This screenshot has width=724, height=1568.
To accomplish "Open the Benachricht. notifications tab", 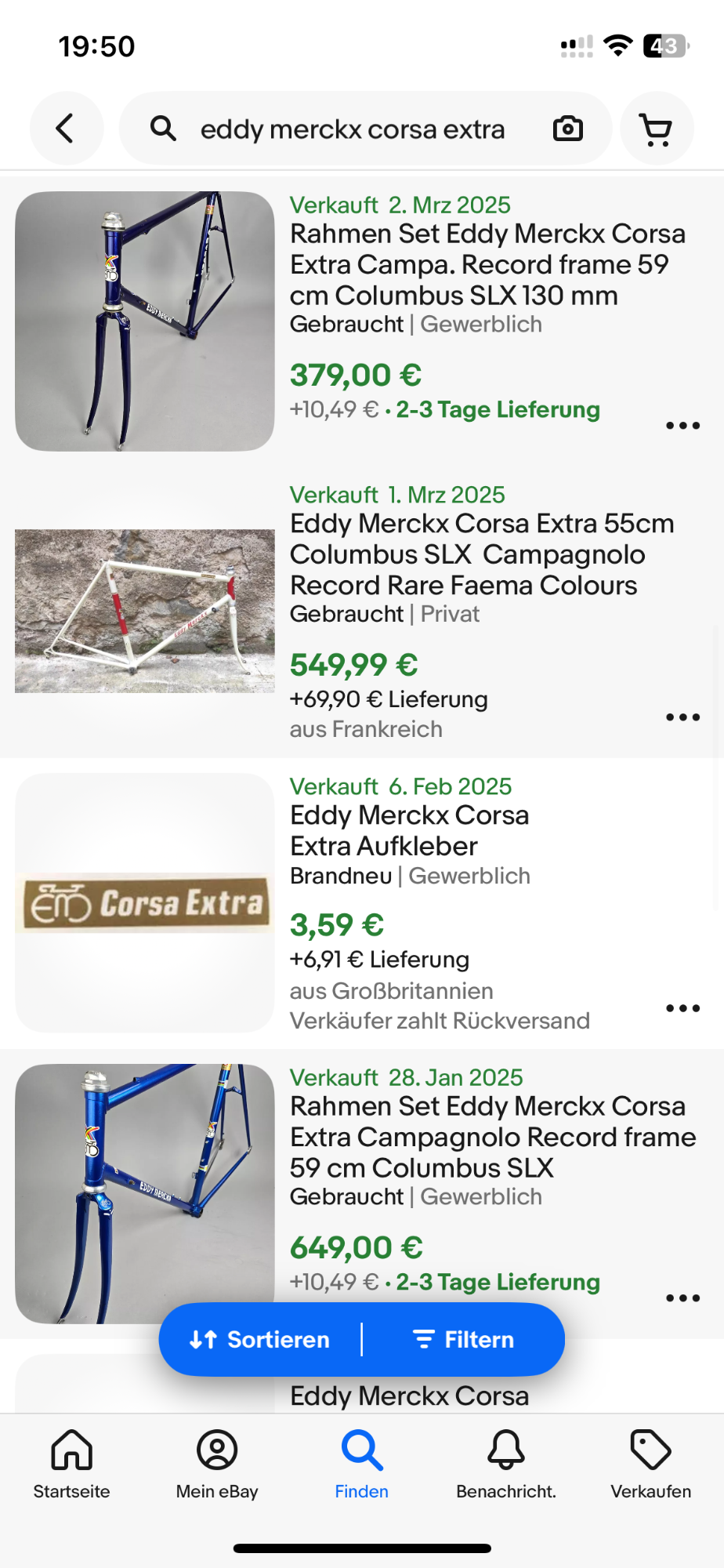I will pos(506,1463).
